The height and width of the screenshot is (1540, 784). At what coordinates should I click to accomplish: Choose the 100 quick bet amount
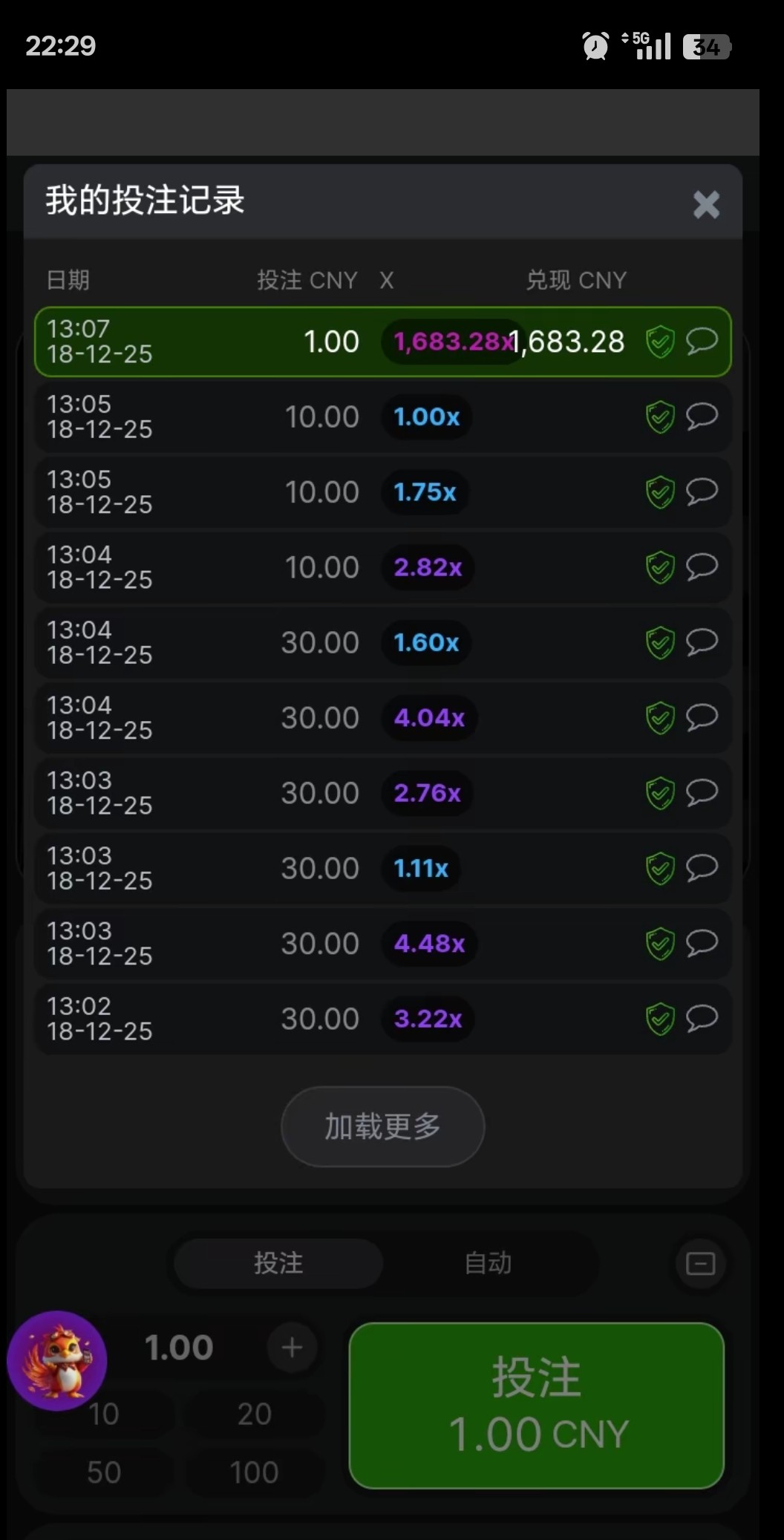point(254,1472)
